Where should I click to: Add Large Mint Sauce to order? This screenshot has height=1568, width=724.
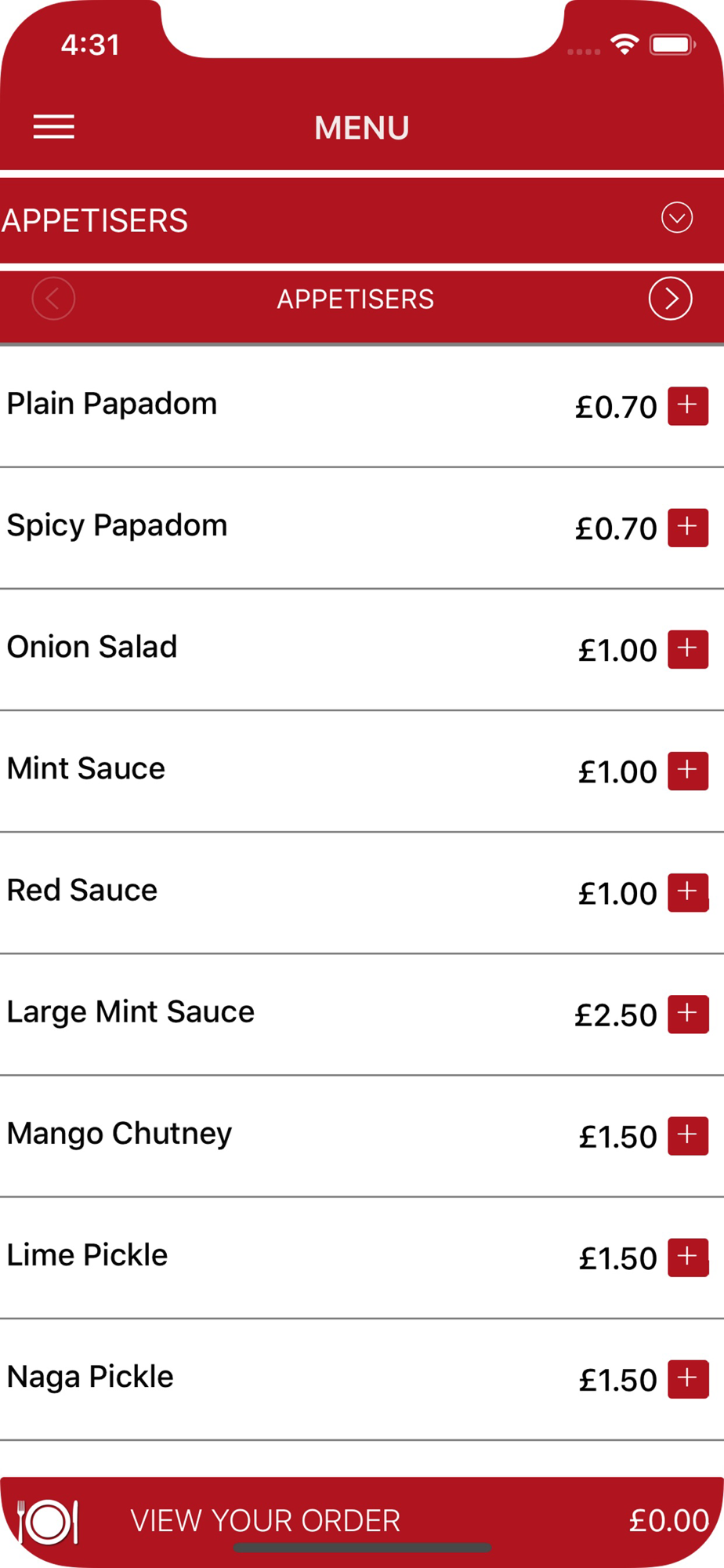tap(688, 1014)
